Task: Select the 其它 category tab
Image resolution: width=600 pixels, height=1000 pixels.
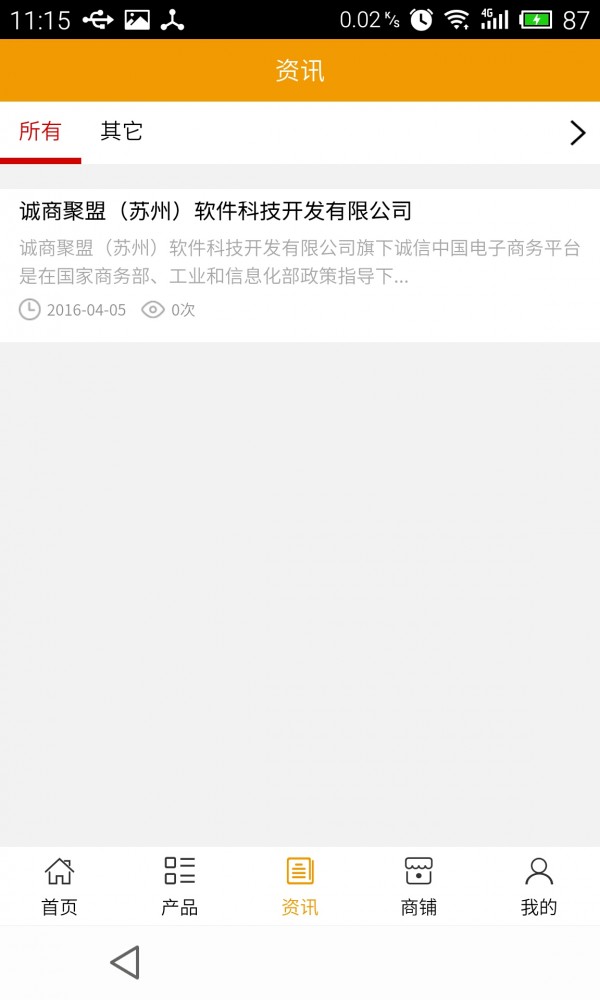Action: click(x=122, y=132)
